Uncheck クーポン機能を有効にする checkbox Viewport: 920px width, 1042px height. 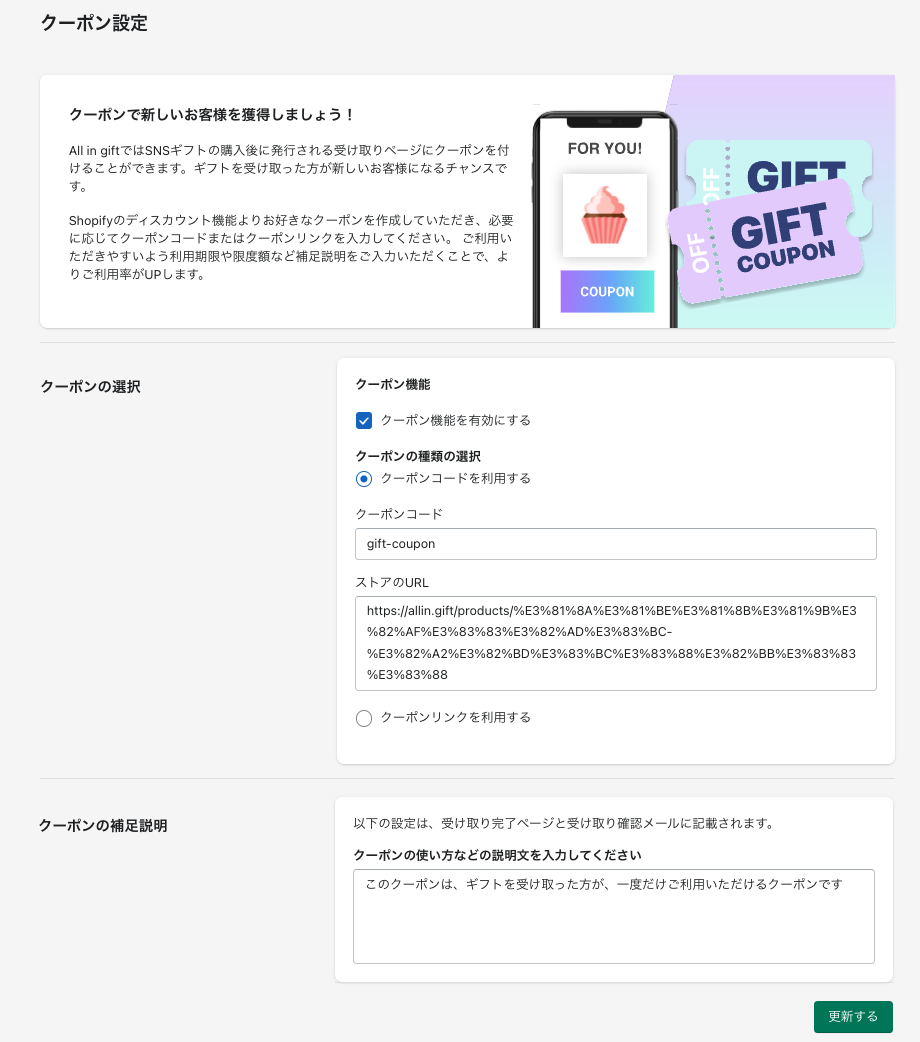tap(364, 421)
